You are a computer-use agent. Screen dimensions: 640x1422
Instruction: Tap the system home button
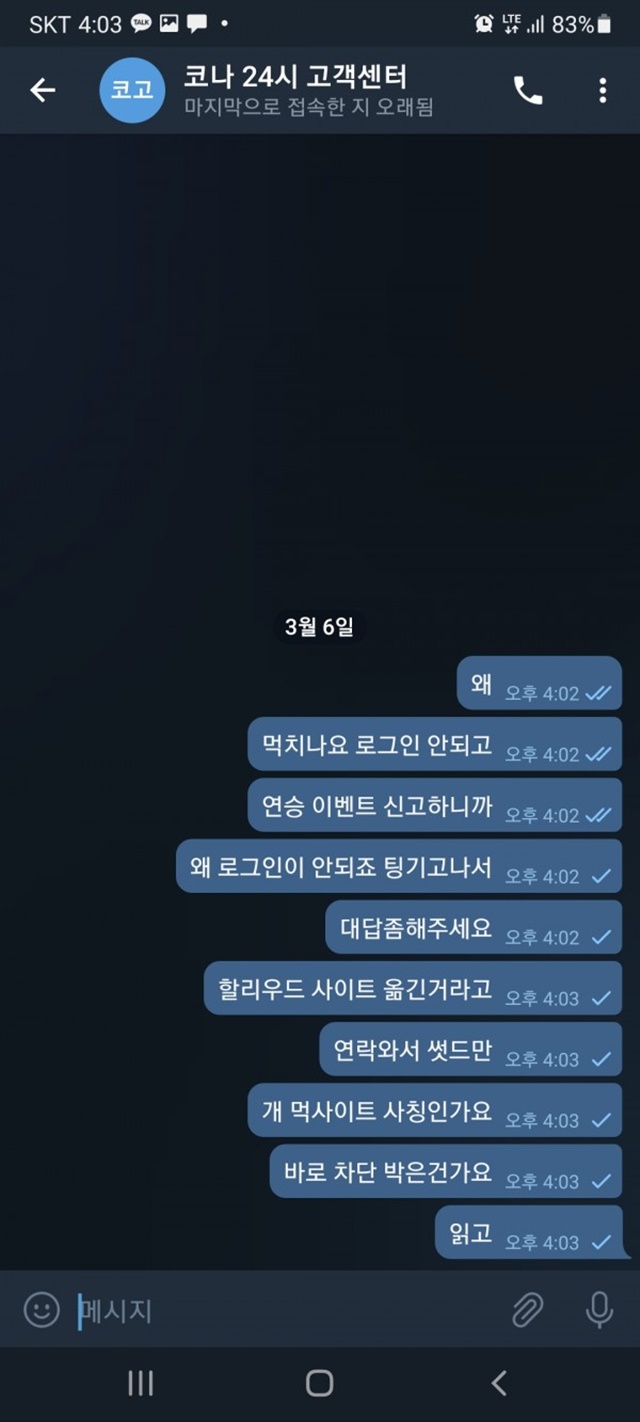click(319, 1383)
